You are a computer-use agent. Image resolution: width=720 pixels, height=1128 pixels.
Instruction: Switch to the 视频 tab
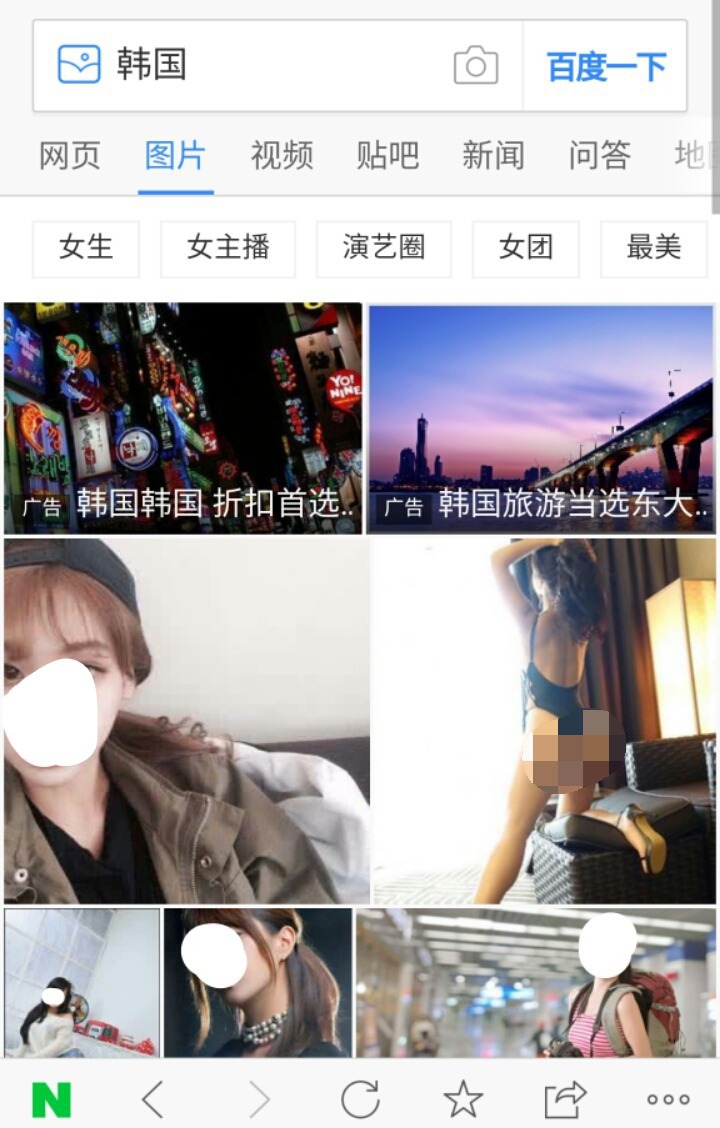(282, 155)
